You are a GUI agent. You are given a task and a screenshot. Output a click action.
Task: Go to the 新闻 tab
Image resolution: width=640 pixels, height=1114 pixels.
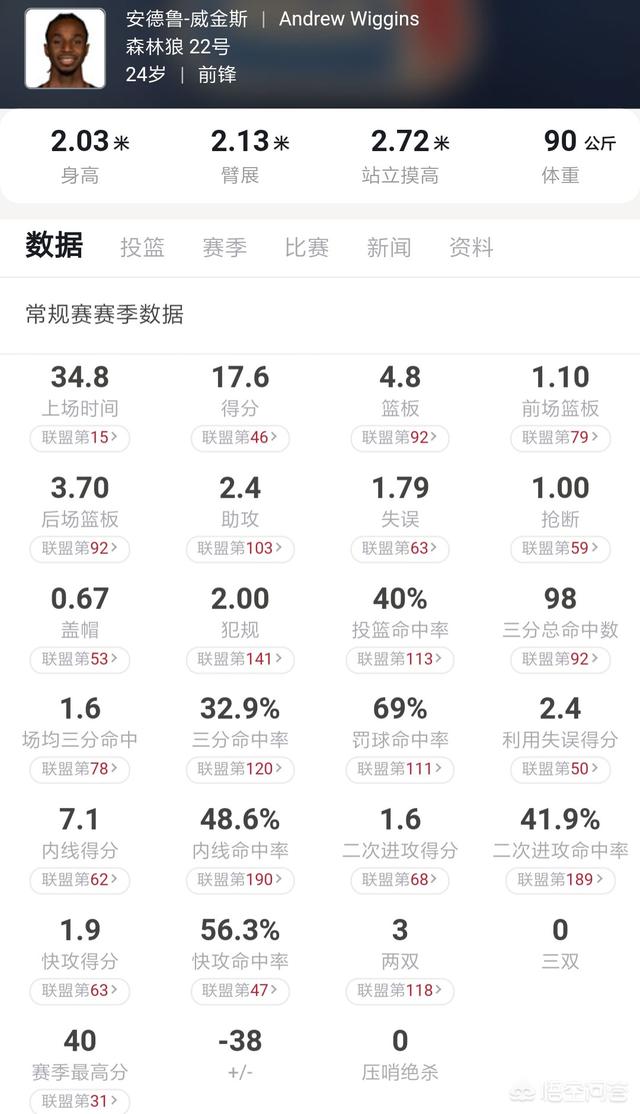(x=389, y=247)
